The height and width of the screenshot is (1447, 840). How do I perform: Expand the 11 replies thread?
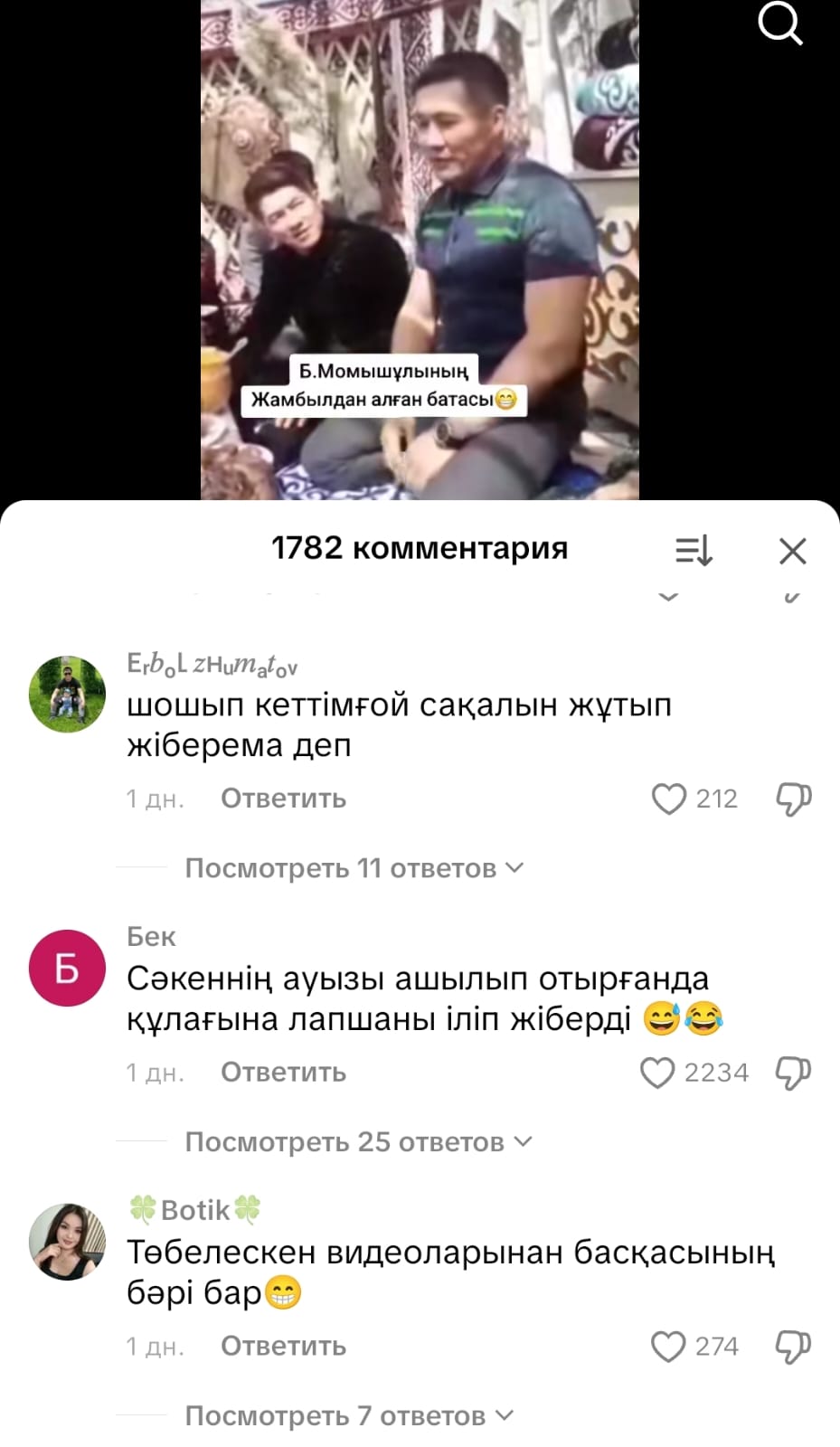pos(354,868)
